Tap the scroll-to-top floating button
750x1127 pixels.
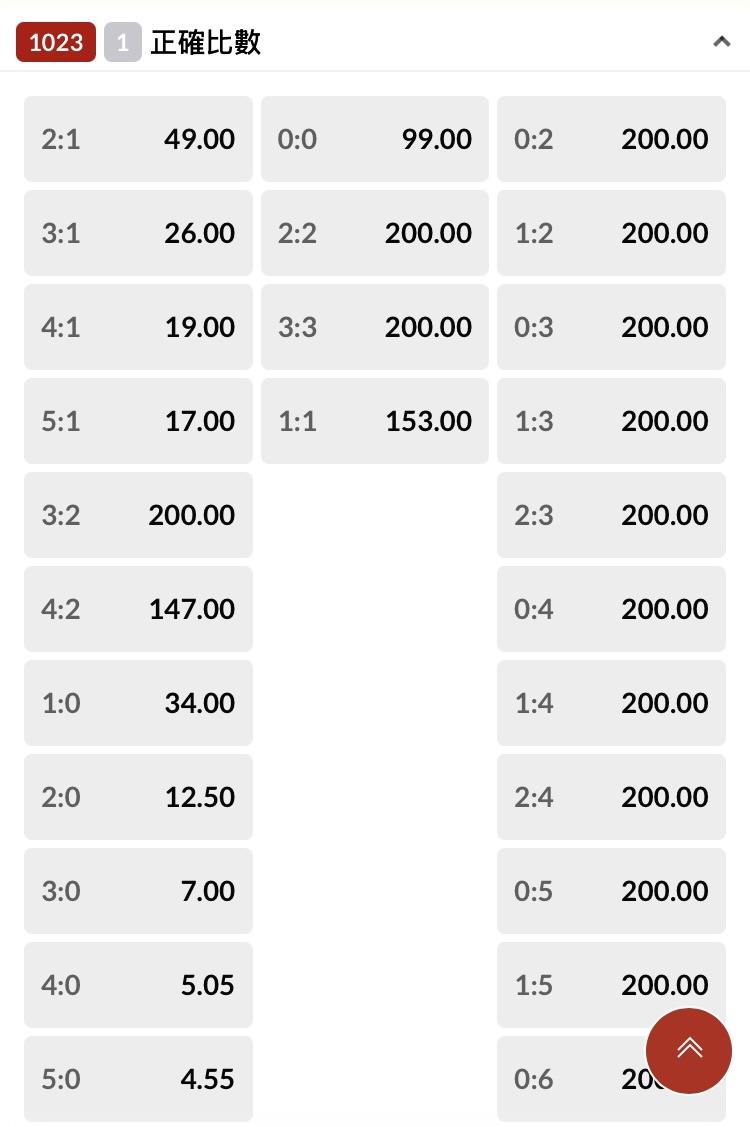tap(688, 1050)
